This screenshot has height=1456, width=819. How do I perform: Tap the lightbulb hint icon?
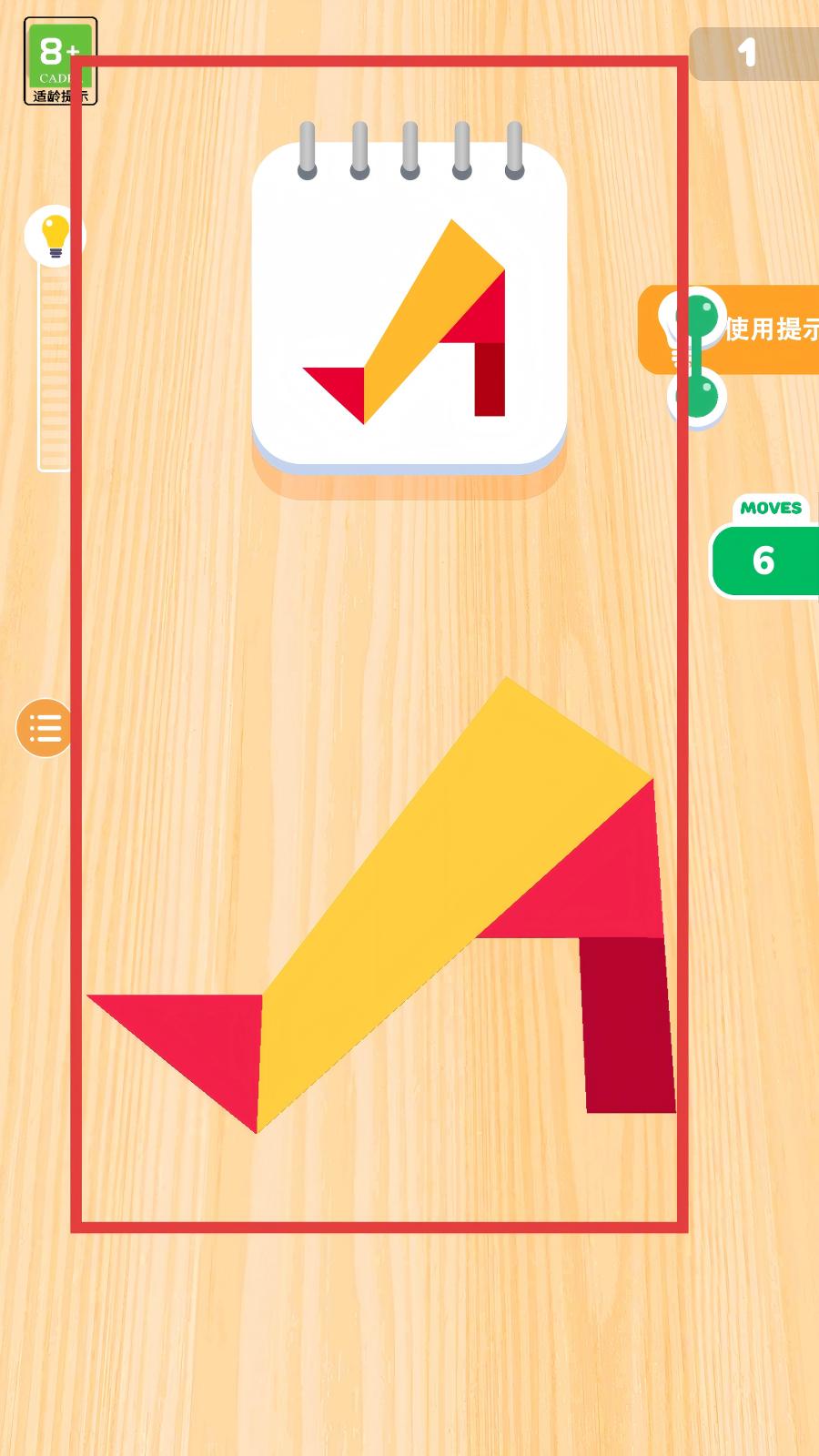coord(55,235)
